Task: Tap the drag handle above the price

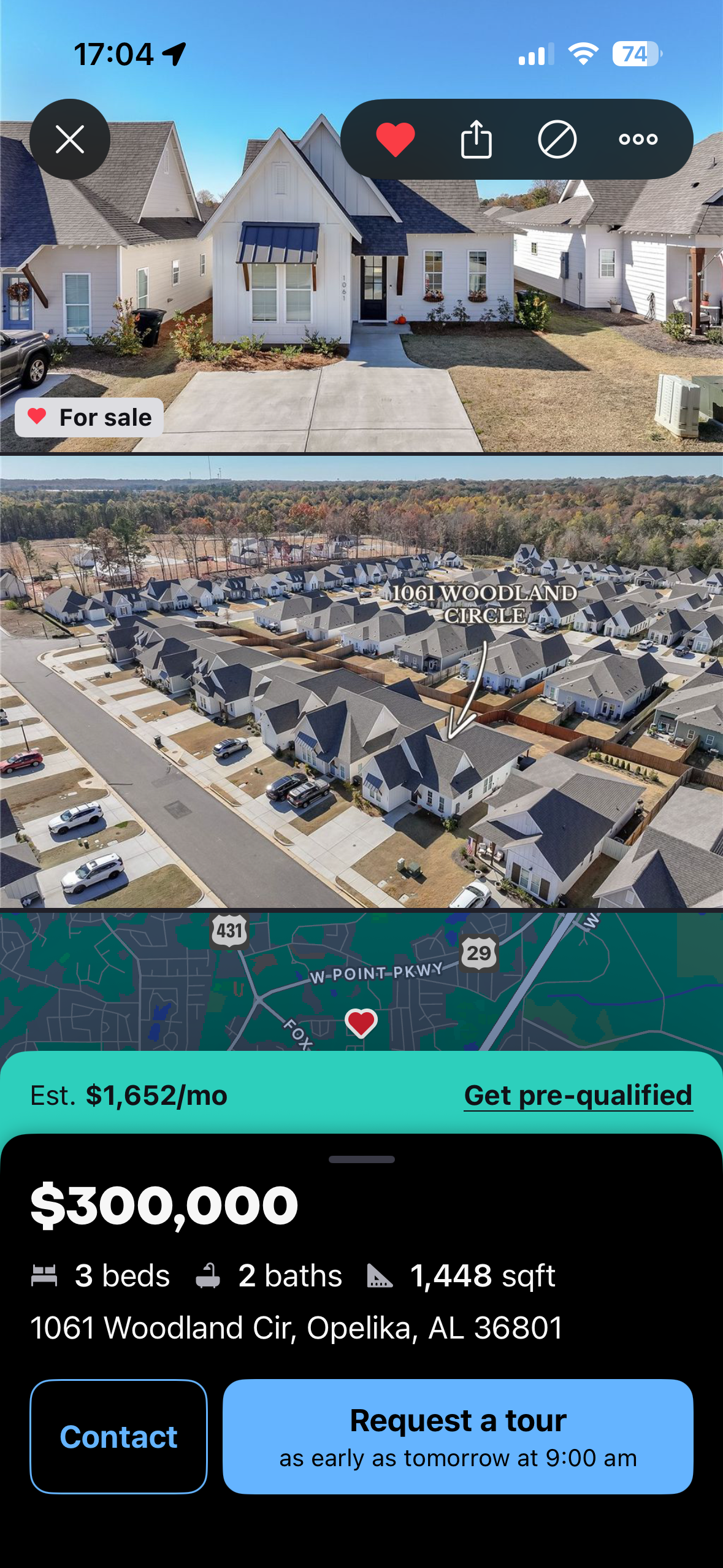Action: [x=361, y=1159]
